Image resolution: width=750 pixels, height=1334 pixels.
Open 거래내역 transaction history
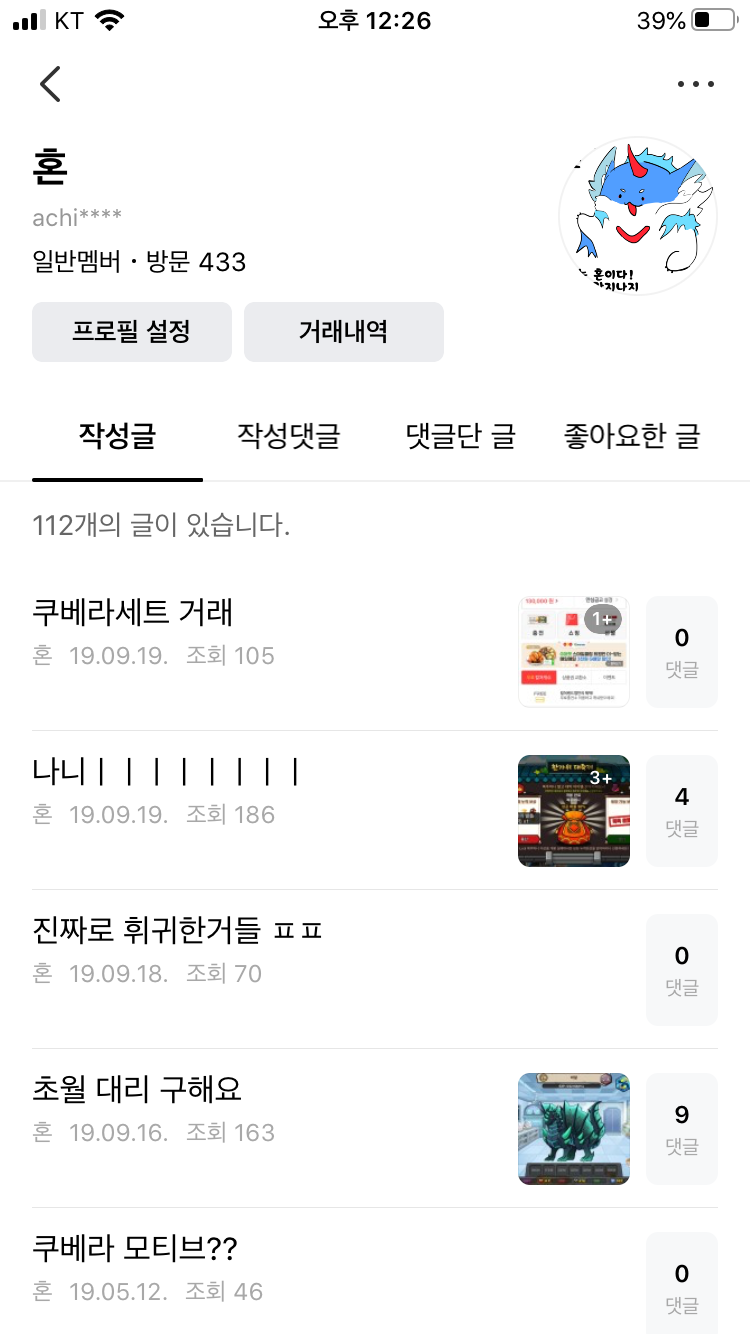pyautogui.click(x=343, y=332)
